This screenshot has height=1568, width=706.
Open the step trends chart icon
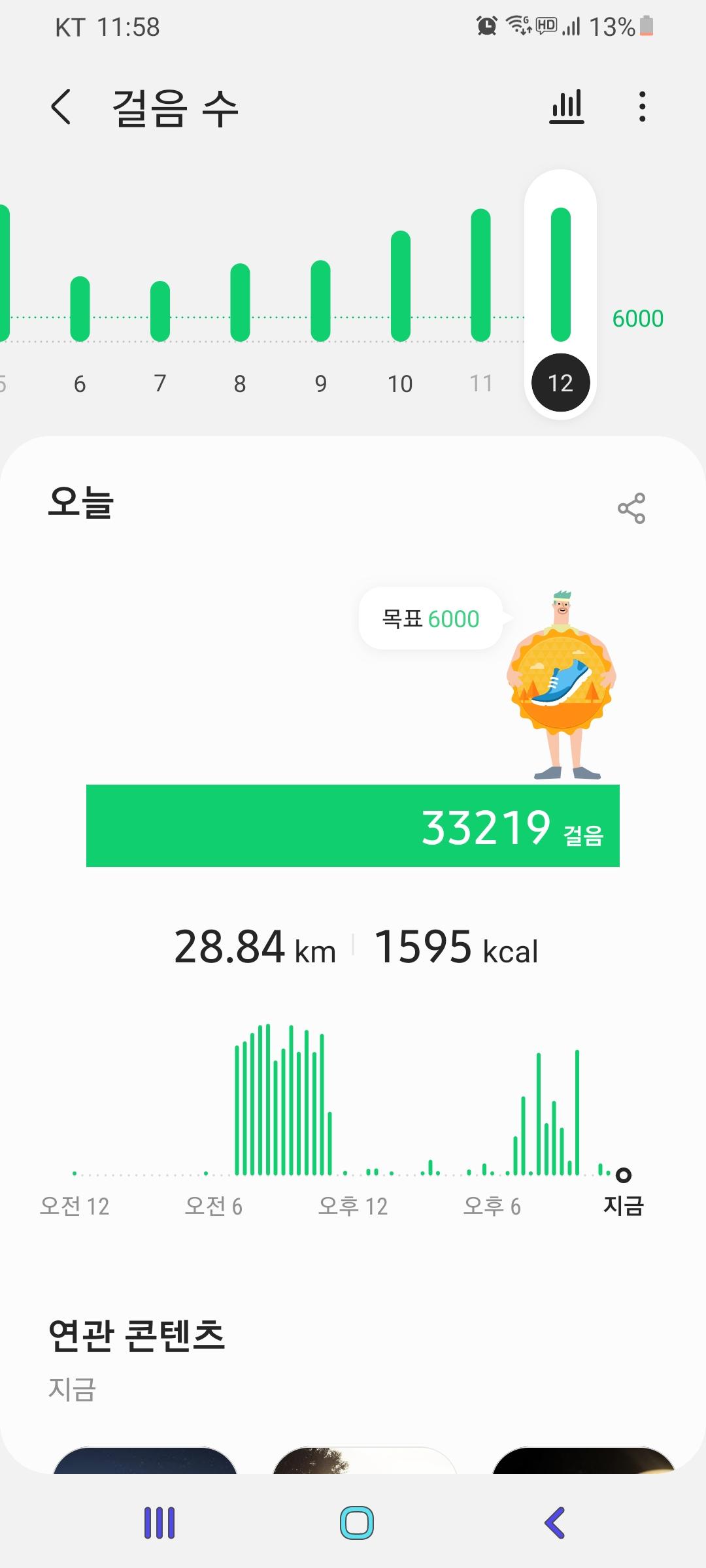[x=567, y=106]
